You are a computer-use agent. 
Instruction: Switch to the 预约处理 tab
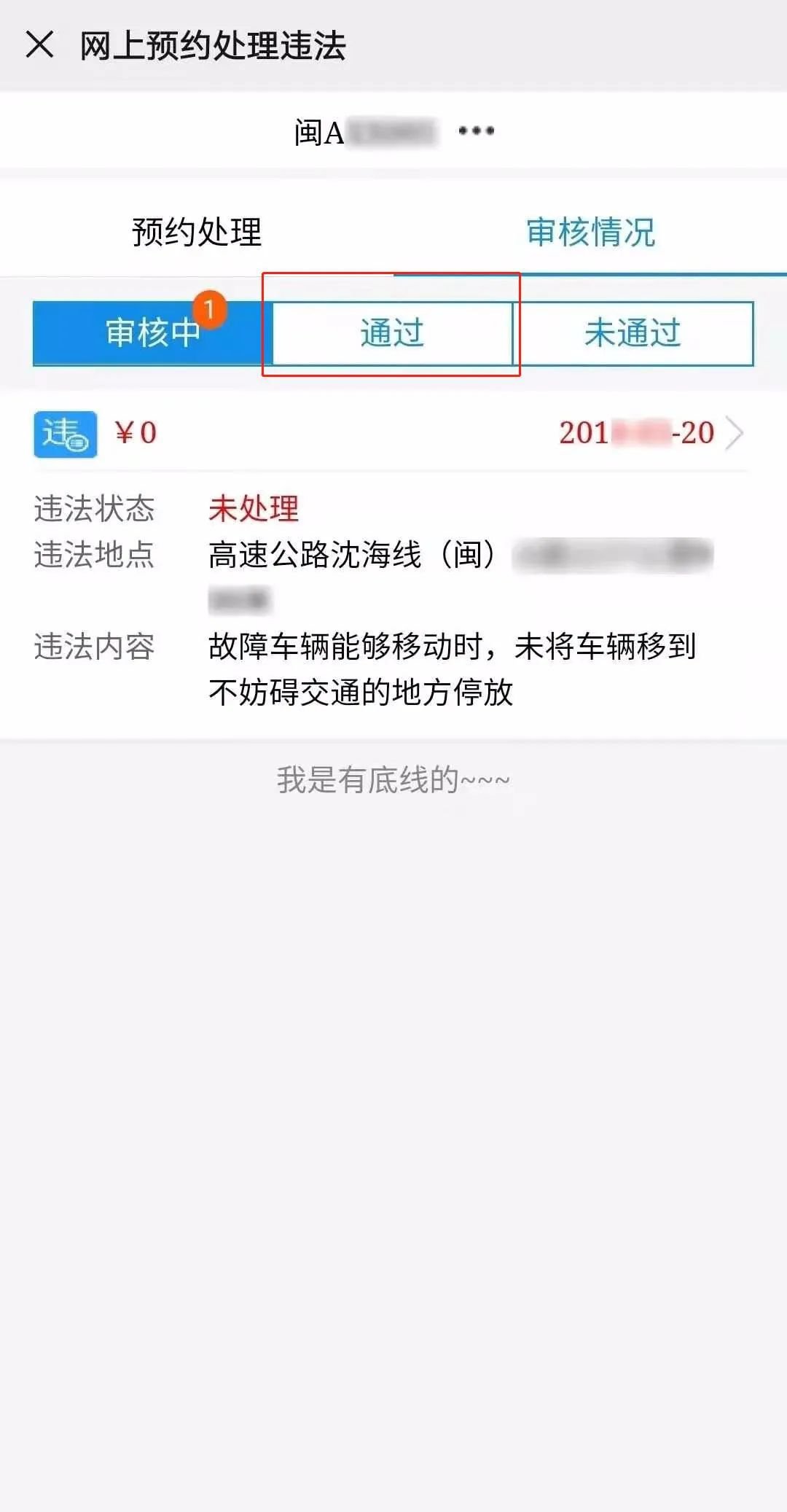click(x=197, y=232)
